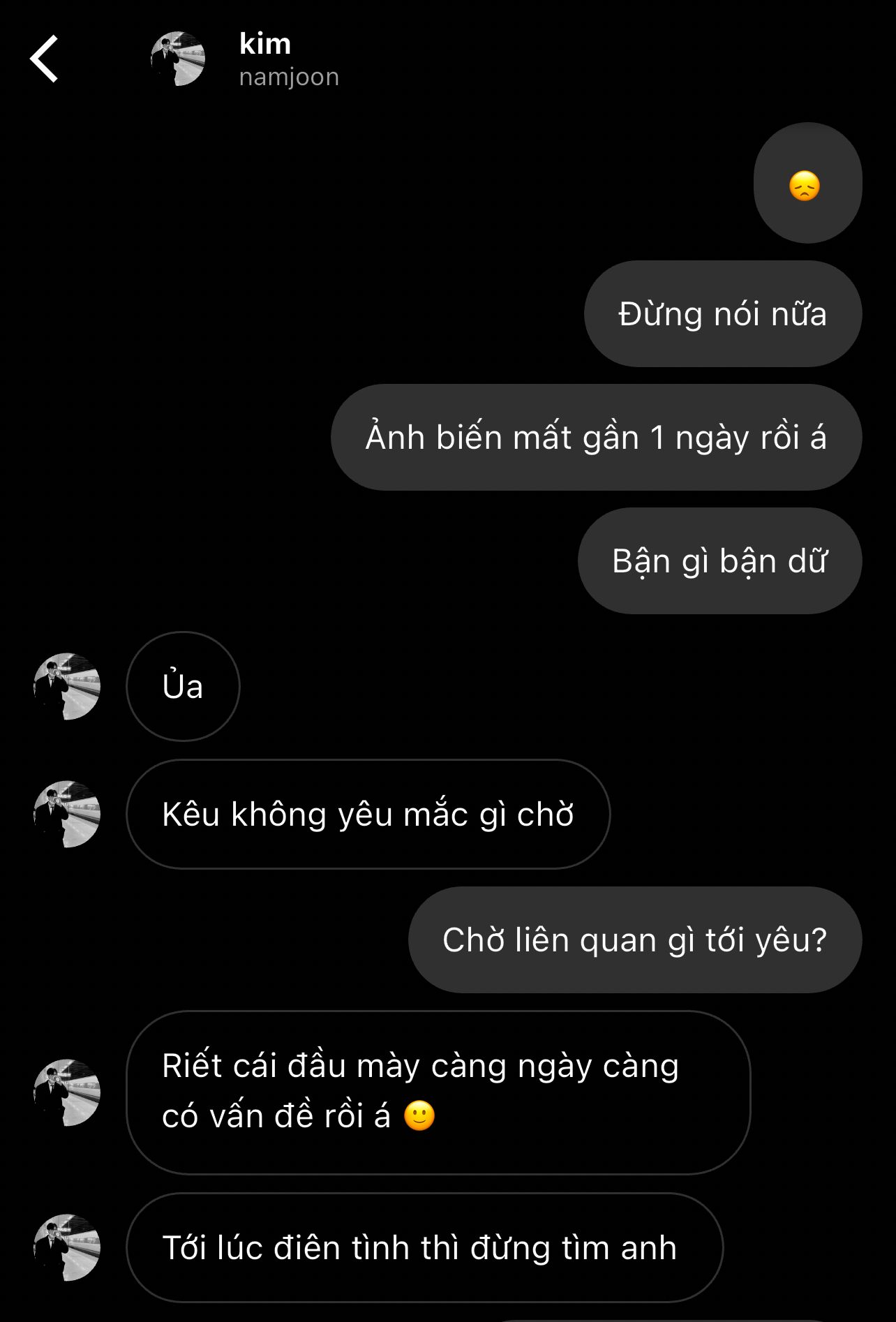This screenshot has height=1322, width=896.
Task: Go back to the message list
Action: (44, 59)
